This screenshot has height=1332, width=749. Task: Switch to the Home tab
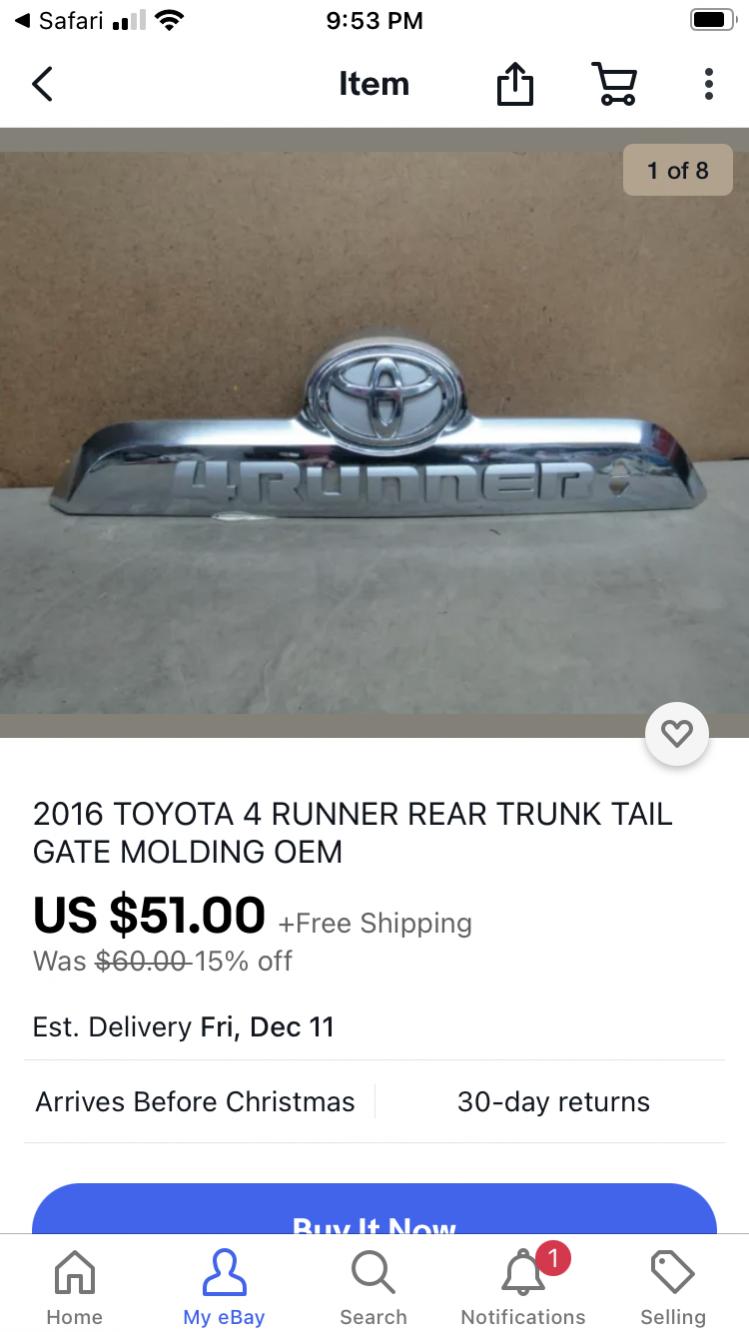[74, 1287]
